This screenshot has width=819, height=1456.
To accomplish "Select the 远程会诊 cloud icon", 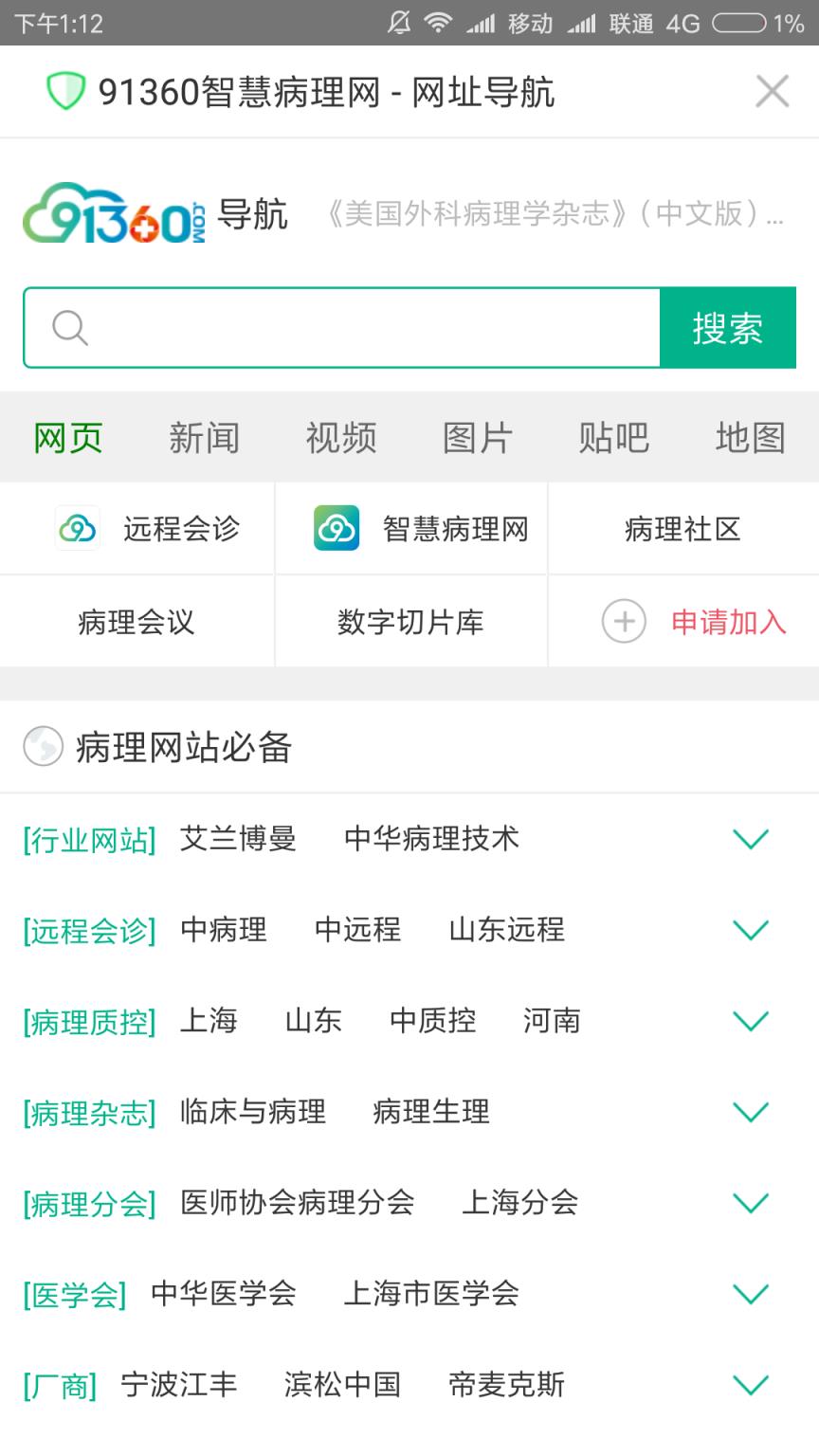I will (77, 528).
